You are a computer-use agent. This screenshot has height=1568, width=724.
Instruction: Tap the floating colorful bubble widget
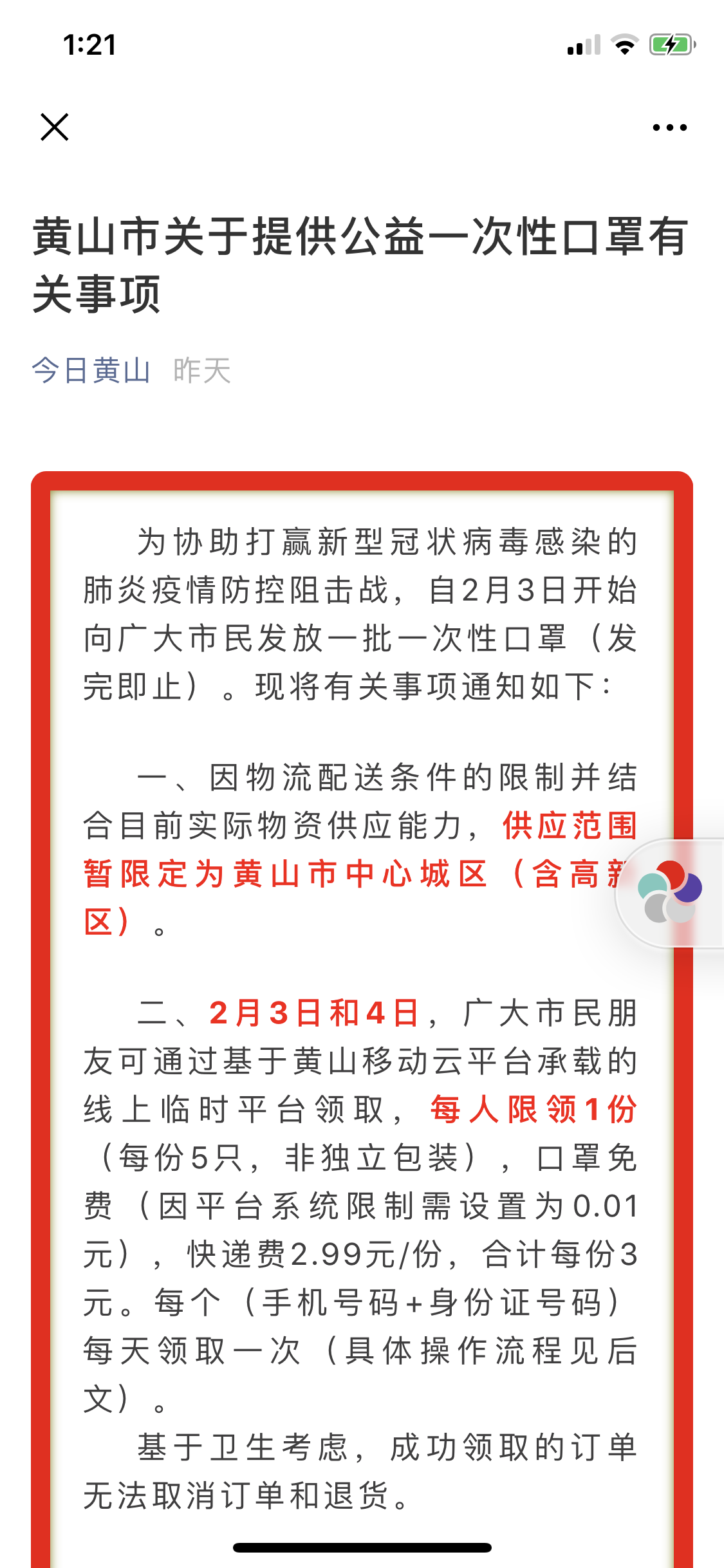pyautogui.click(x=669, y=892)
